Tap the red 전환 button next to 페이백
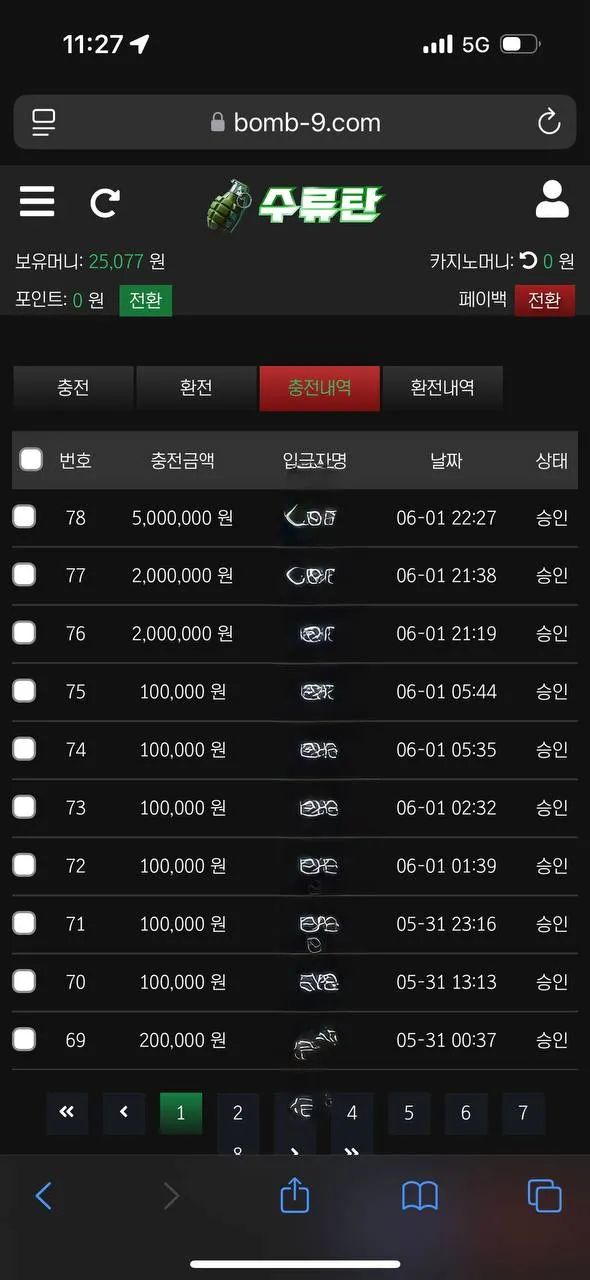 [x=545, y=300]
